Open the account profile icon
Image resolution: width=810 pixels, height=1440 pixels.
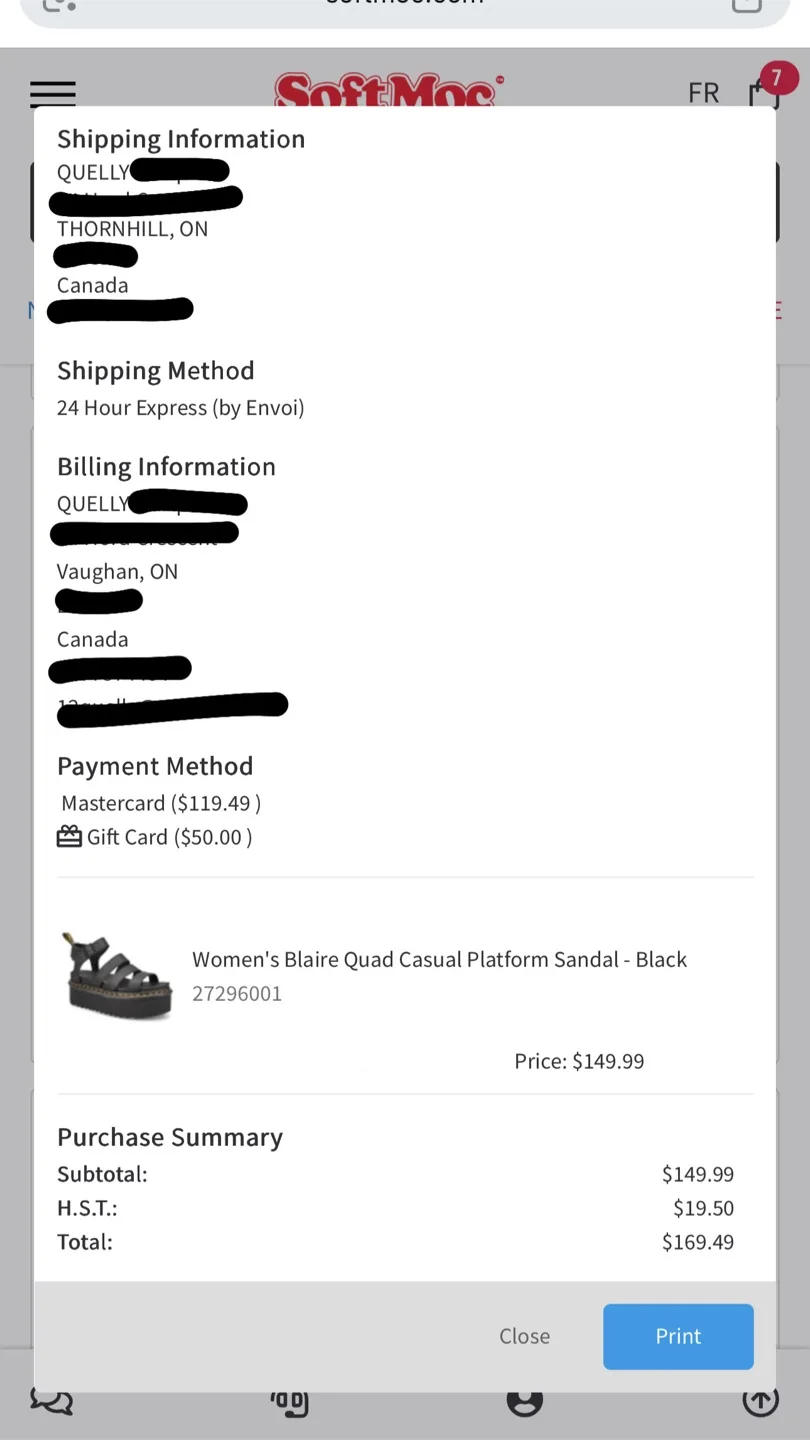click(x=524, y=1402)
